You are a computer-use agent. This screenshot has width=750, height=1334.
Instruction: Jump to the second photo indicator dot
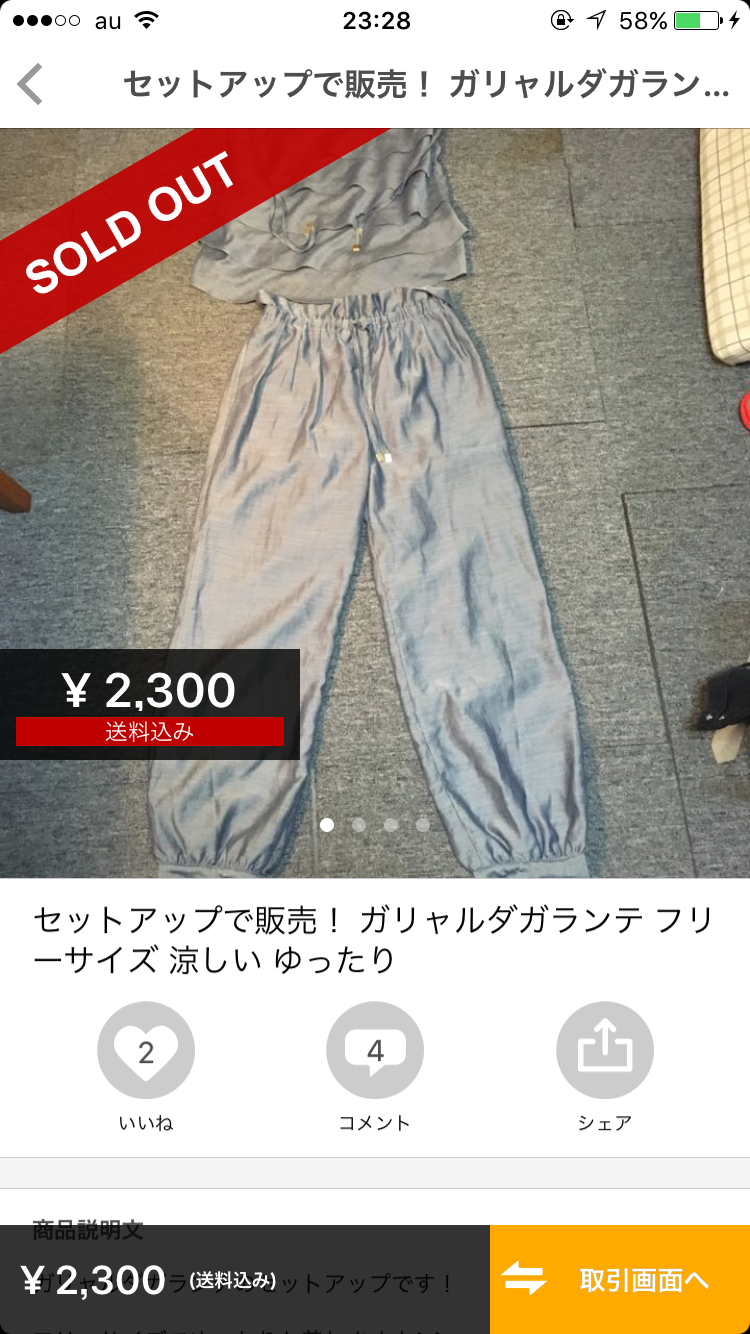(x=359, y=825)
